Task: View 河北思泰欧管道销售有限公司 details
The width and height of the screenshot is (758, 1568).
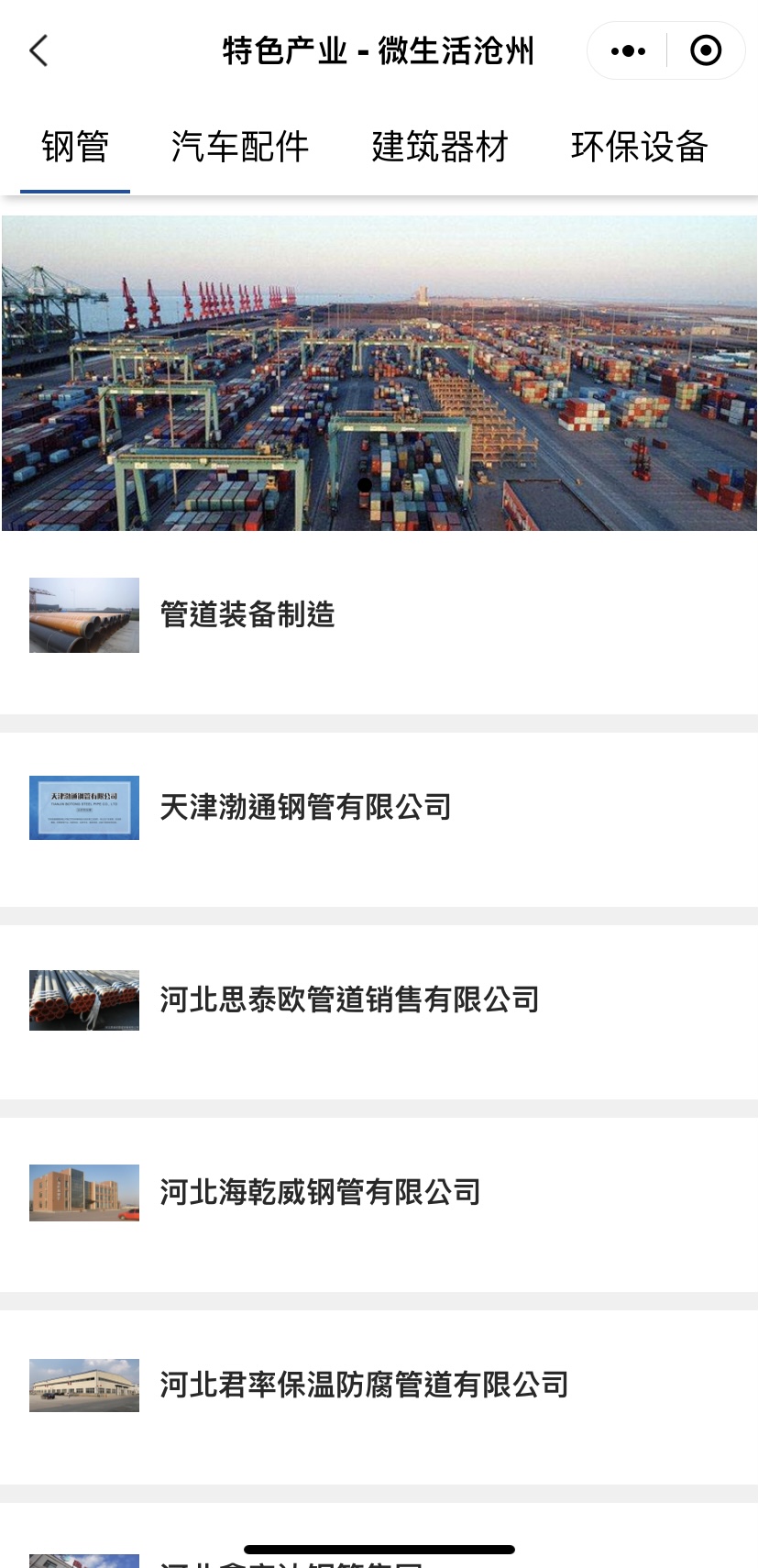Action: (x=349, y=999)
